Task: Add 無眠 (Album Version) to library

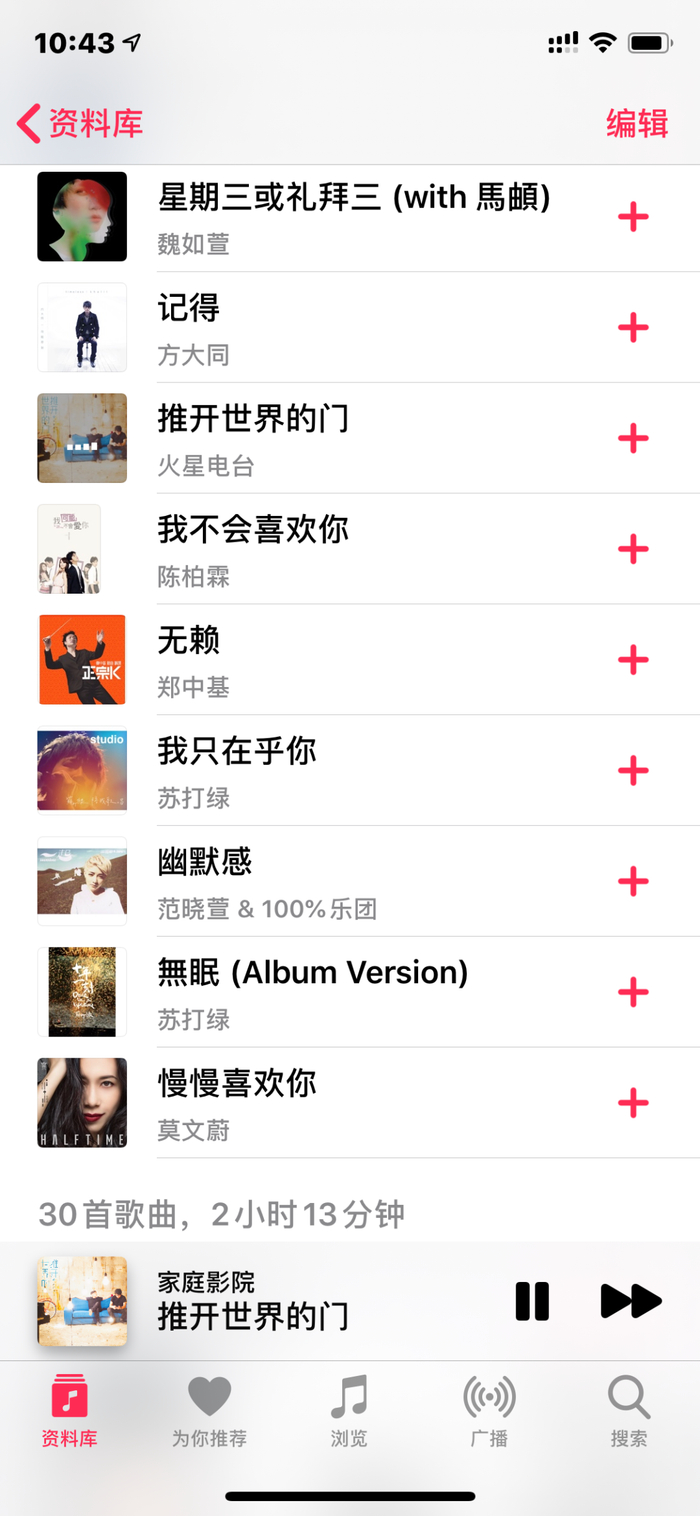Action: 633,992
